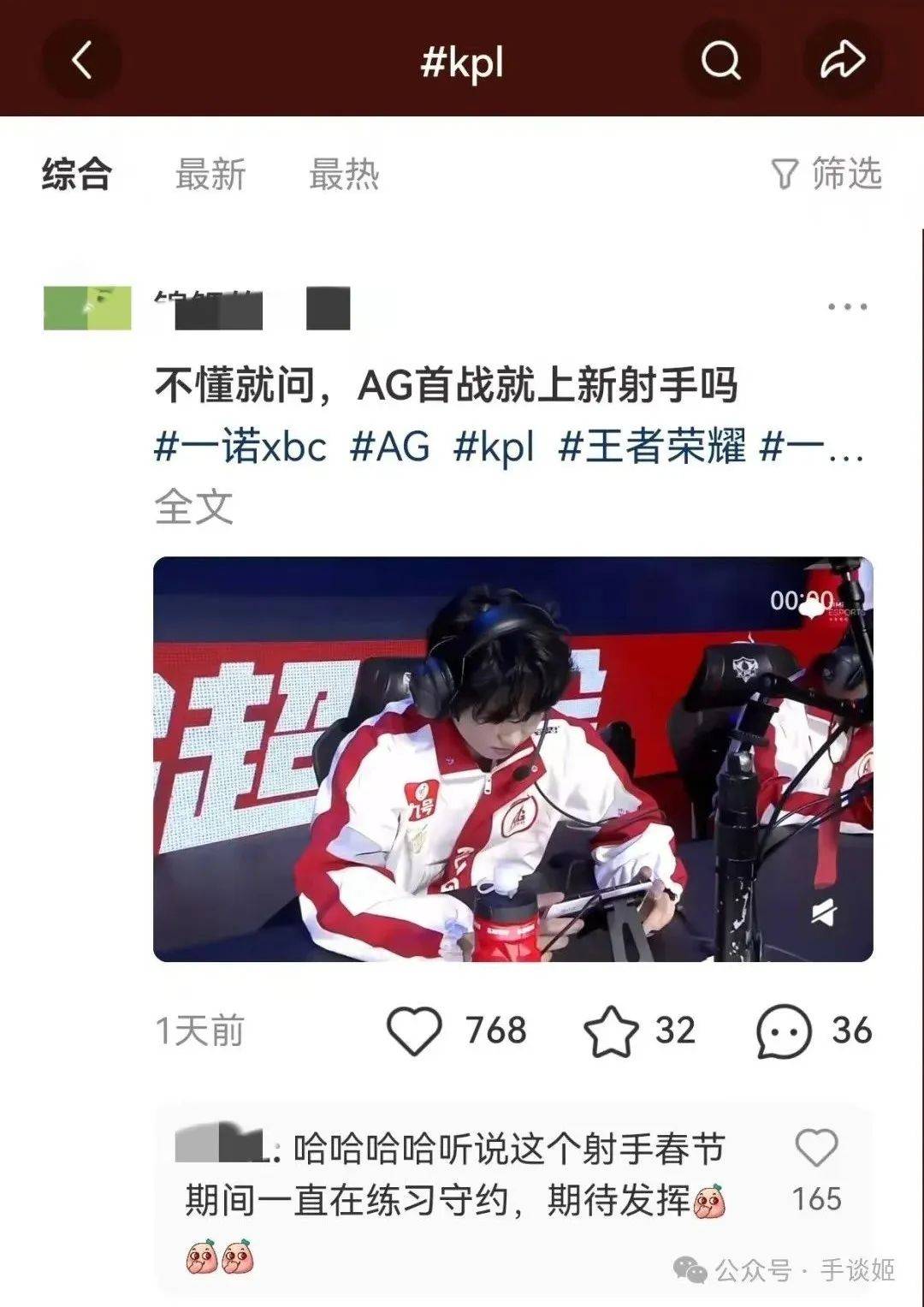
Task: Open the #王者荣耀 hashtag
Action: 652,447
